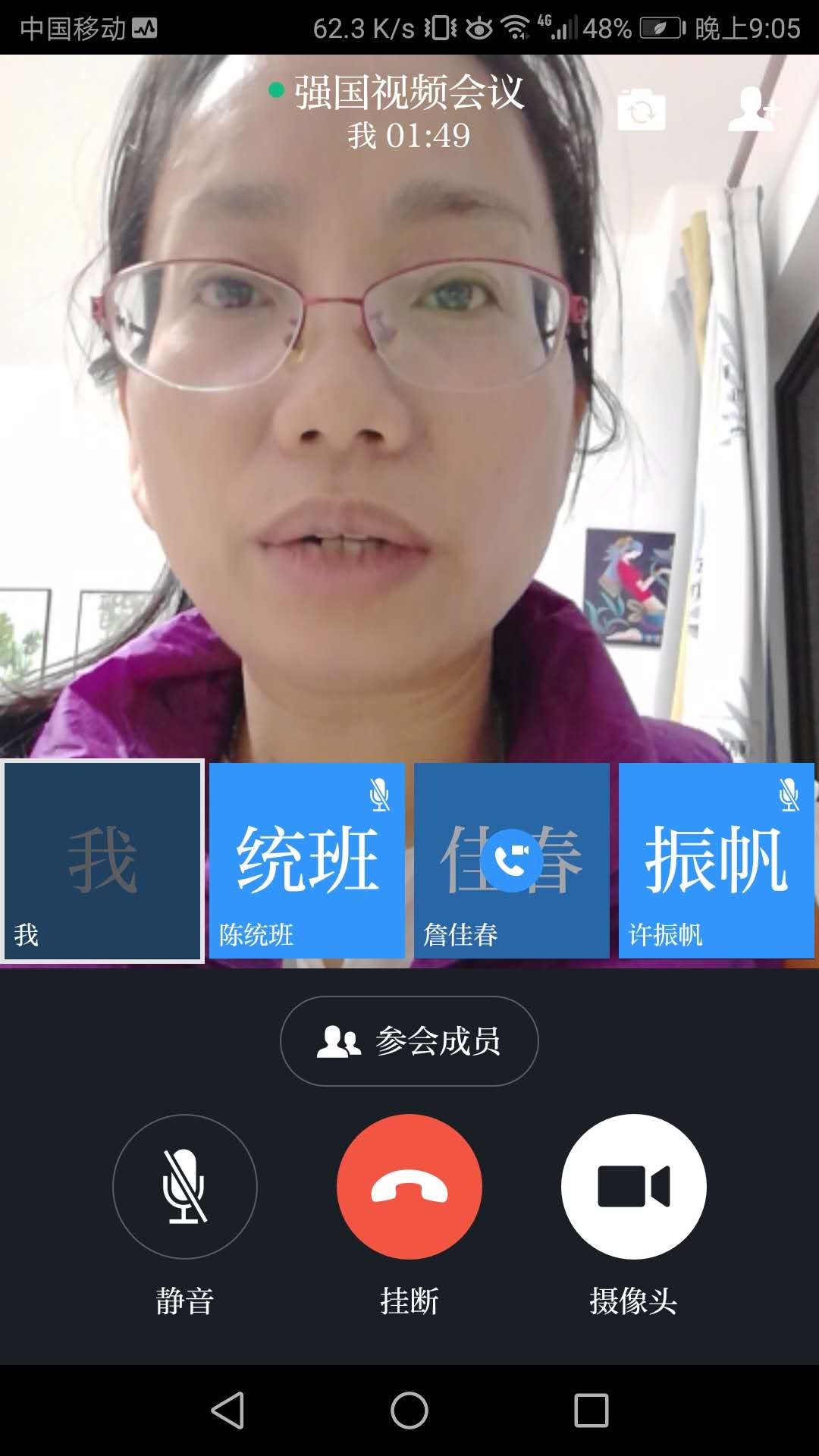Screen dimensions: 819x1456
Task: Switch between front and rear camera
Action: point(641,110)
